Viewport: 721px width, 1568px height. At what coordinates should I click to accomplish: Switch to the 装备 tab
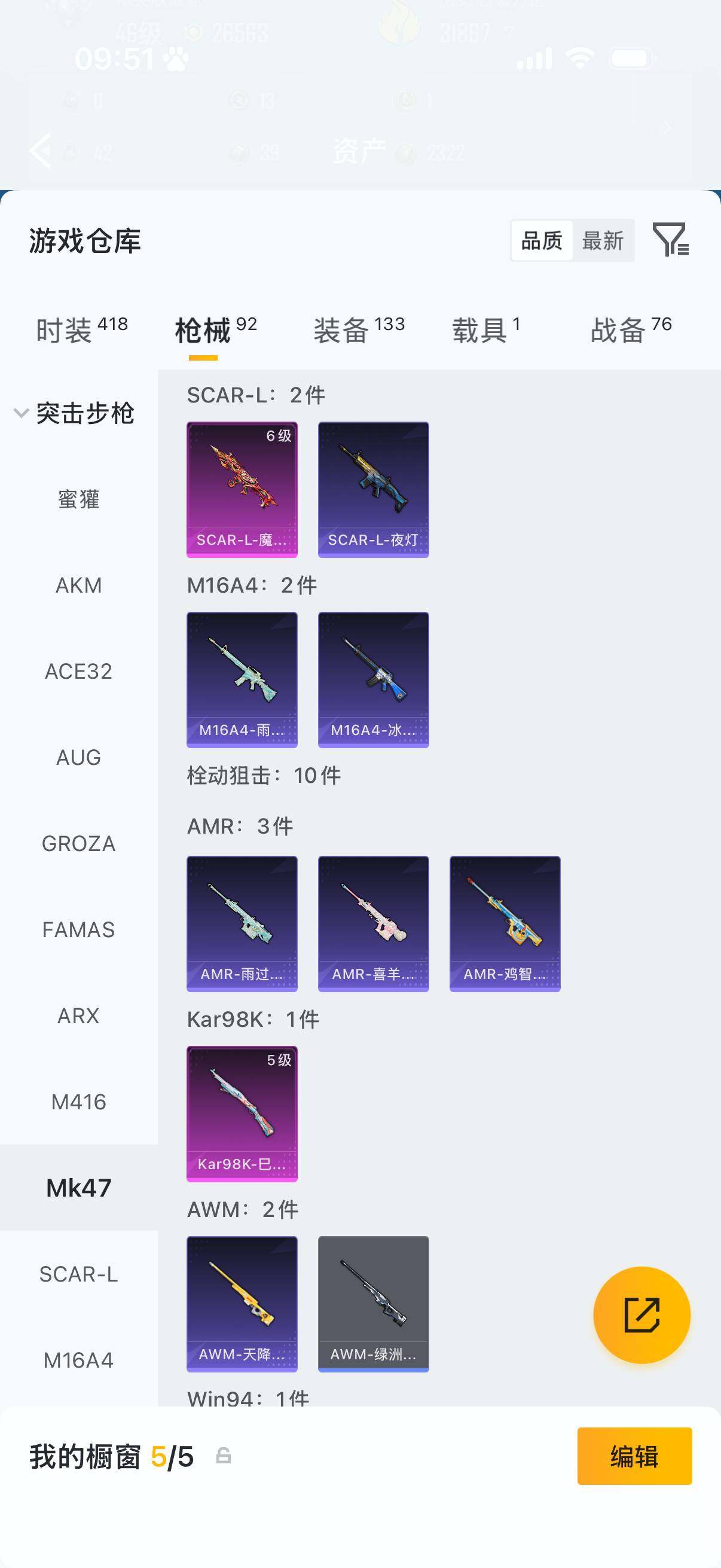pyautogui.click(x=343, y=329)
